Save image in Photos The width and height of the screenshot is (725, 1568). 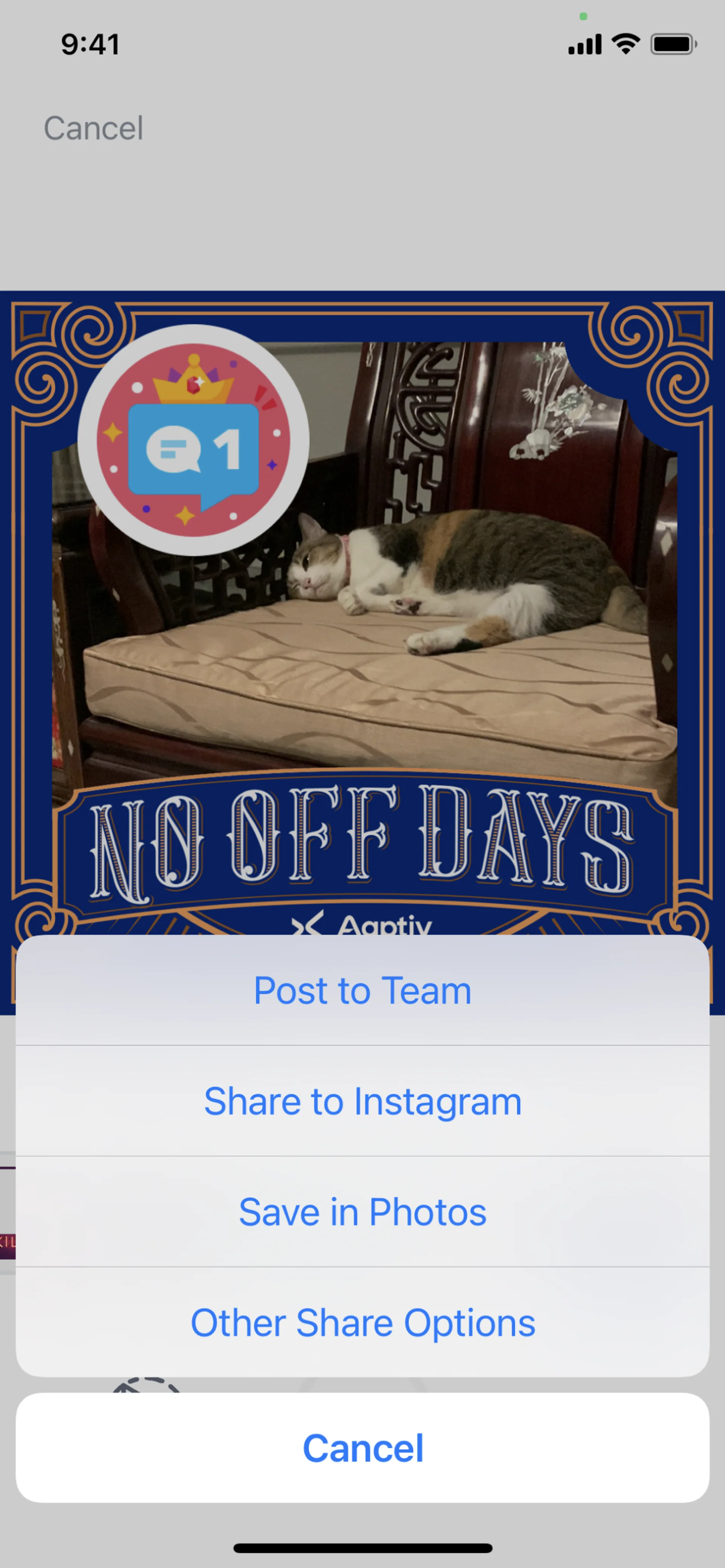tap(362, 1212)
